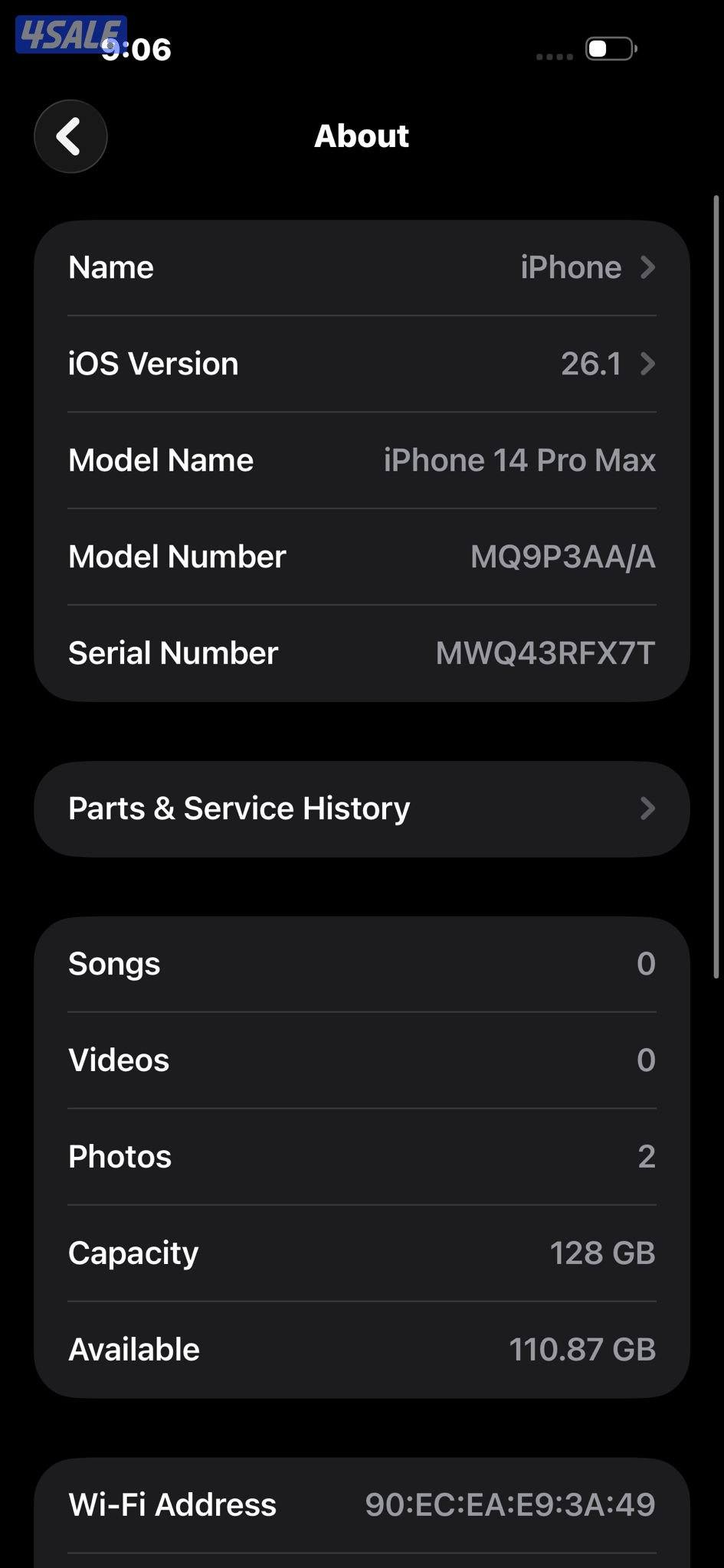This screenshot has height=1568, width=724.
Task: Tap the Photos row showing 2
Action: pyautogui.click(x=362, y=1156)
